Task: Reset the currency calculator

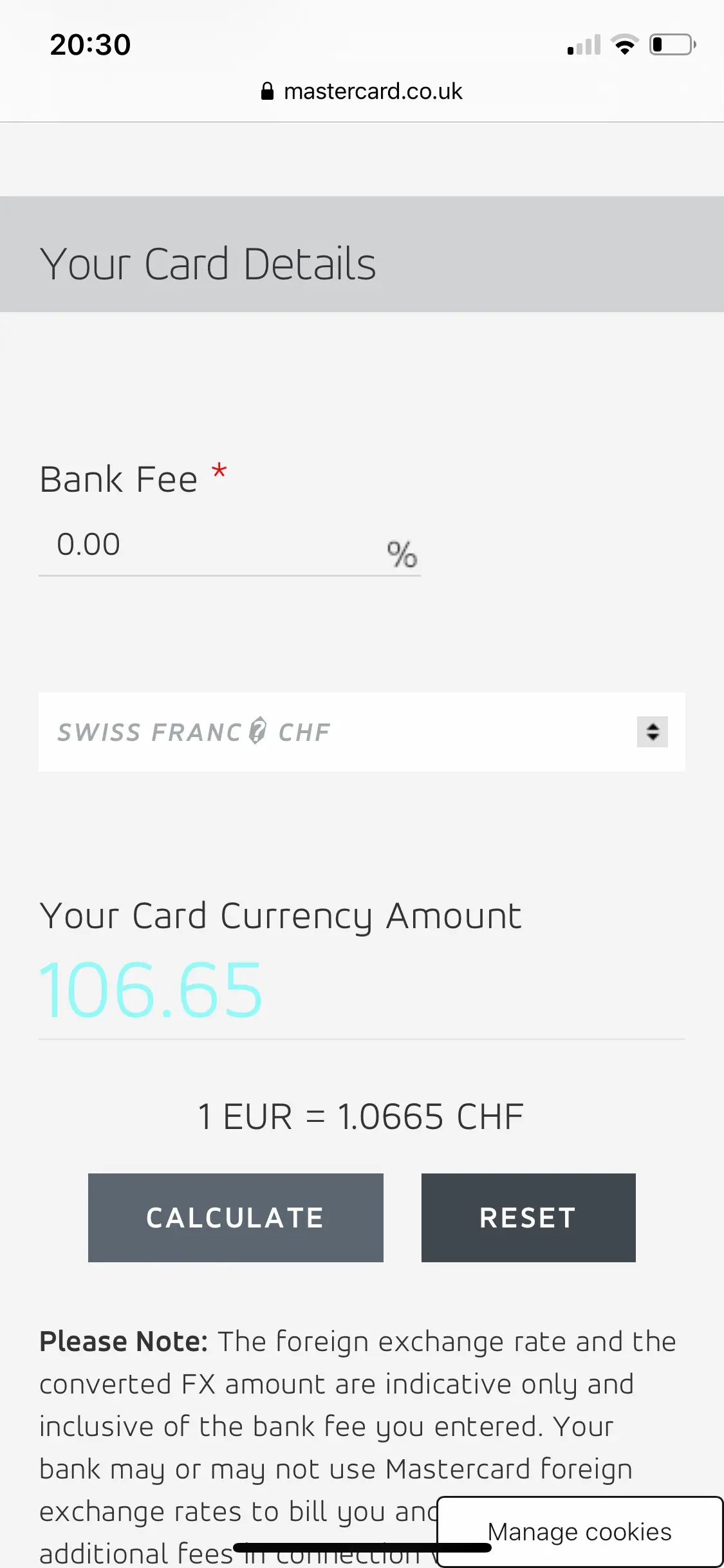Action: coord(528,1218)
